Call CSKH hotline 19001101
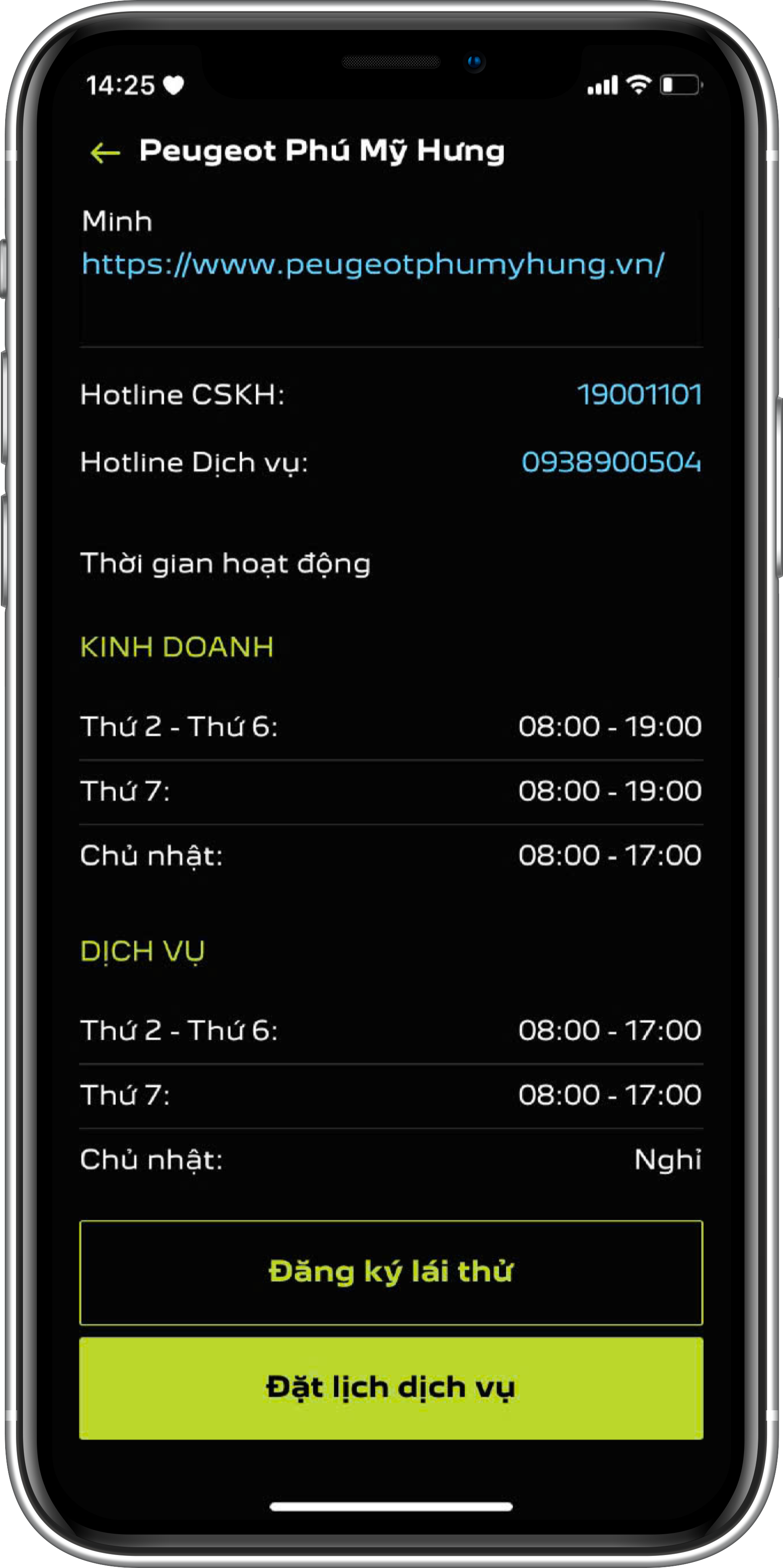This screenshot has width=783, height=1568. tap(639, 394)
